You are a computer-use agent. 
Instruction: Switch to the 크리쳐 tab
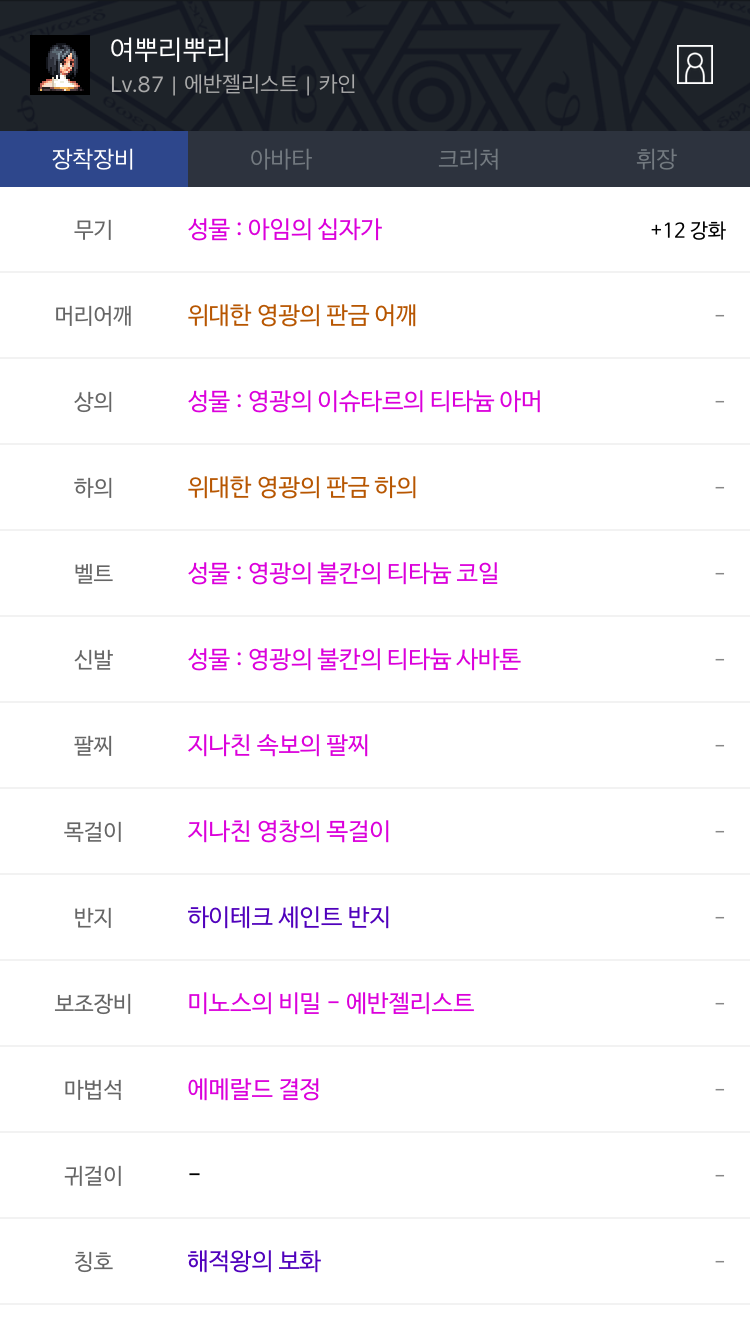coord(469,159)
